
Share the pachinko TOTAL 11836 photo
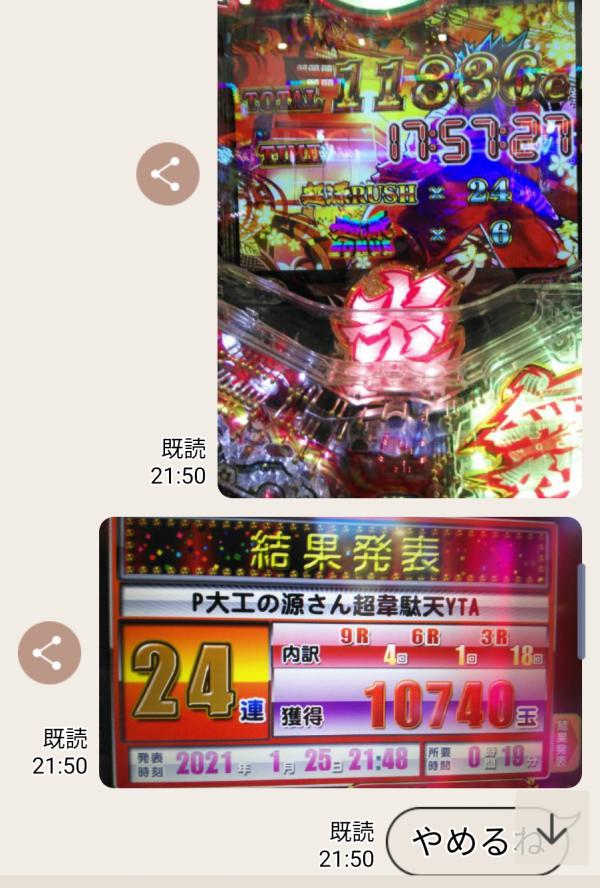tap(168, 174)
